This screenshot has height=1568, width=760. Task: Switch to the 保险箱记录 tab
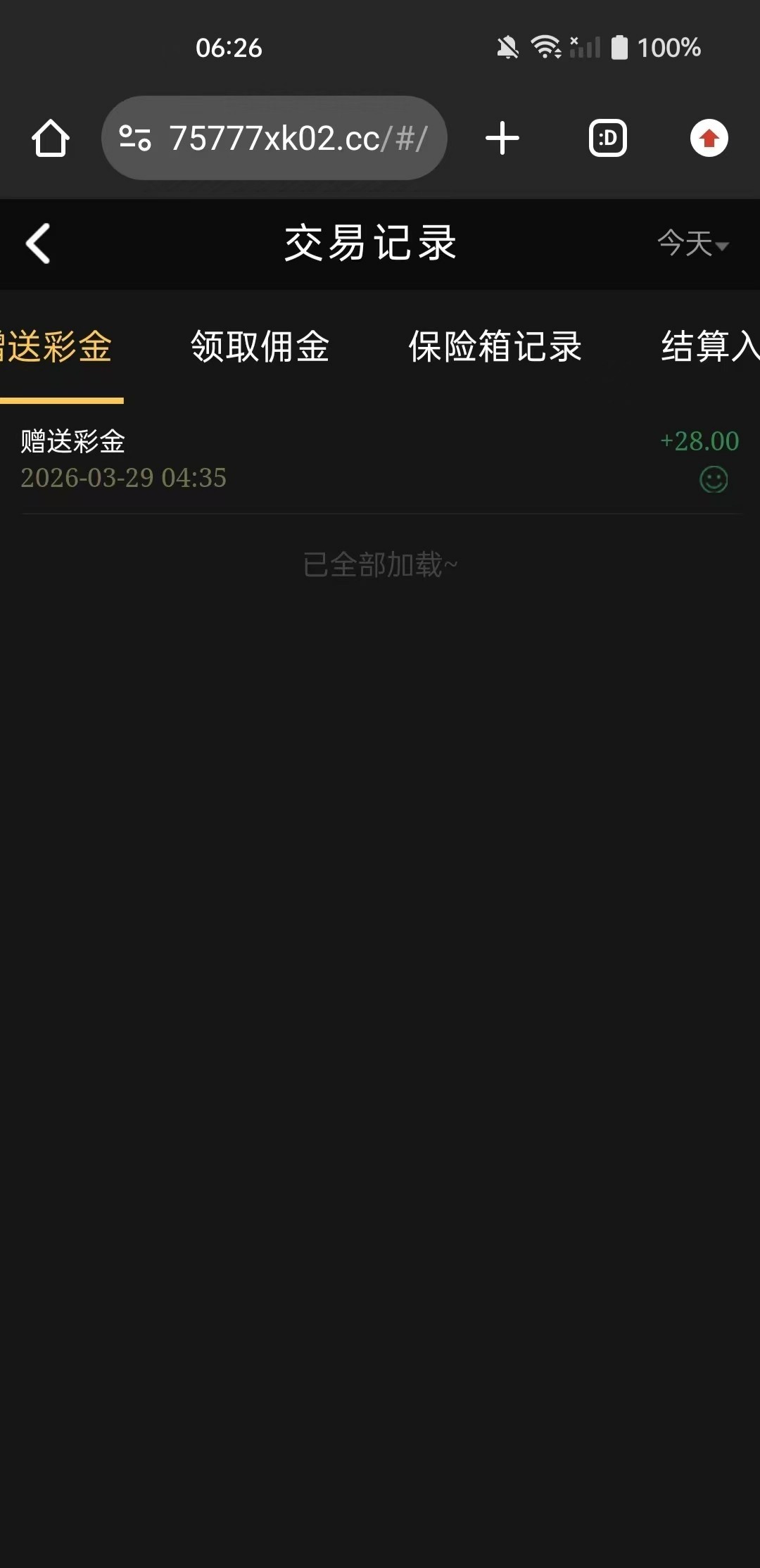(495, 346)
